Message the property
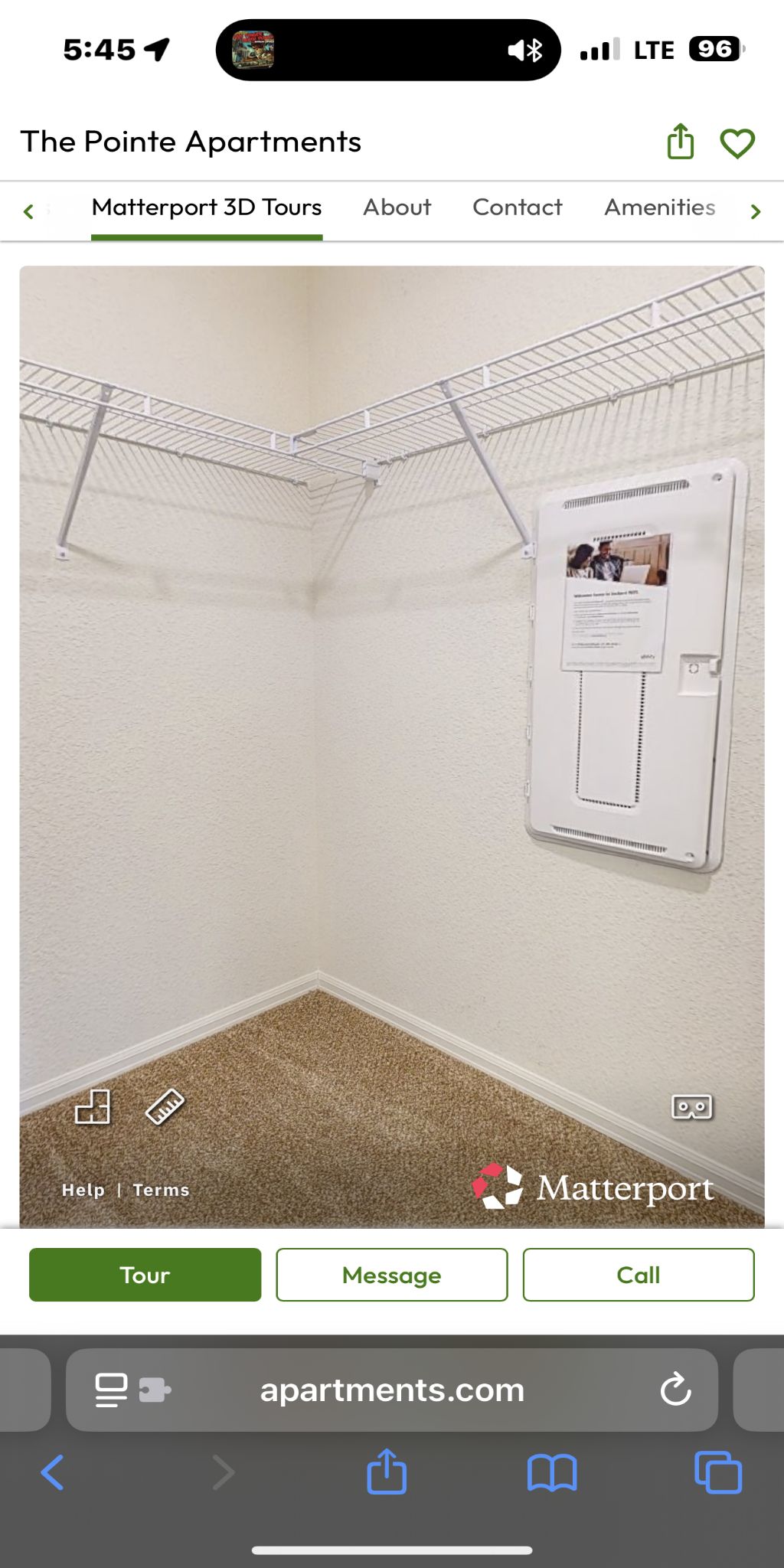This screenshot has height=1568, width=784. coord(391,1275)
